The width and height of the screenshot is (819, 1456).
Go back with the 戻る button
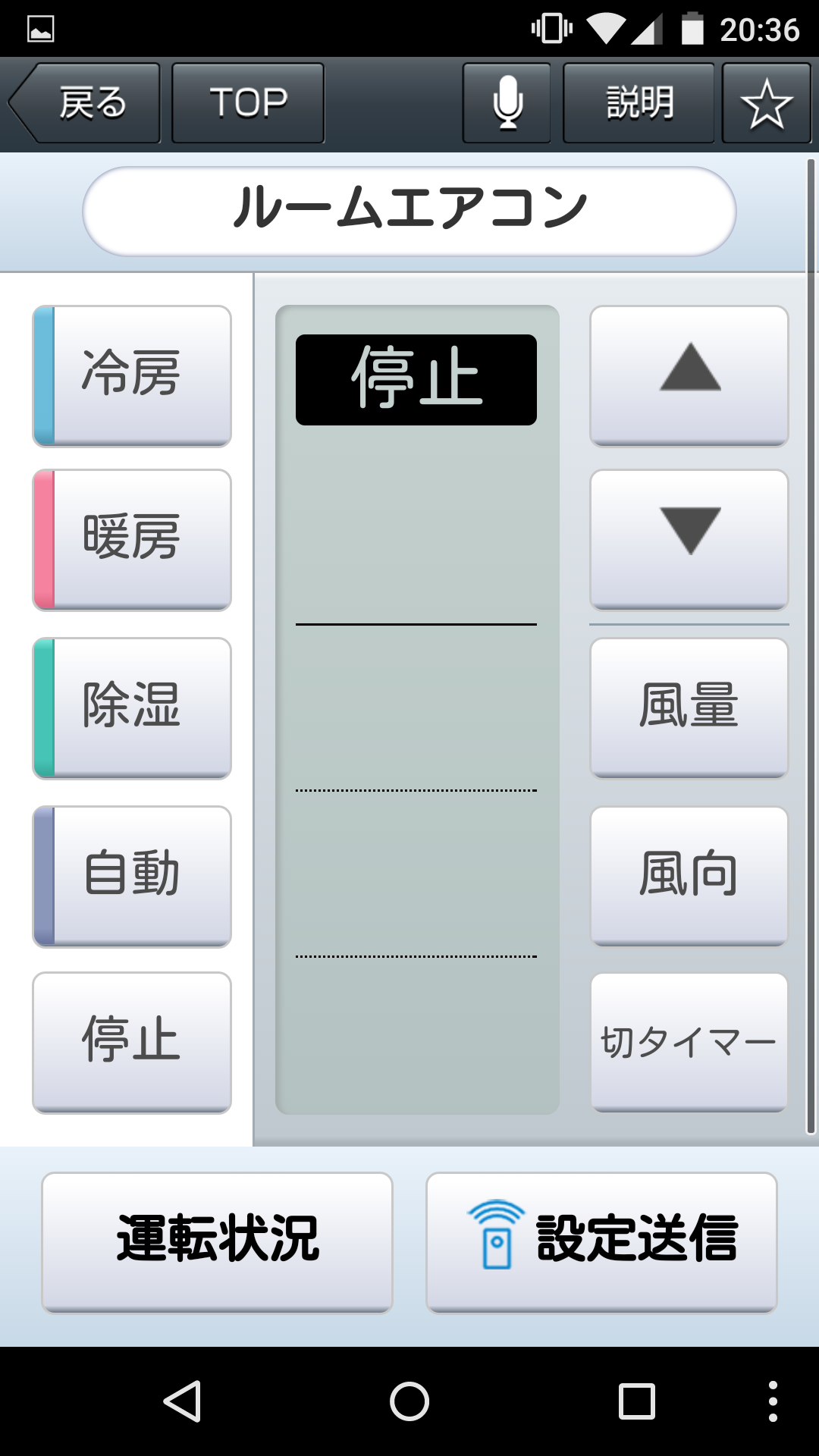click(x=85, y=103)
